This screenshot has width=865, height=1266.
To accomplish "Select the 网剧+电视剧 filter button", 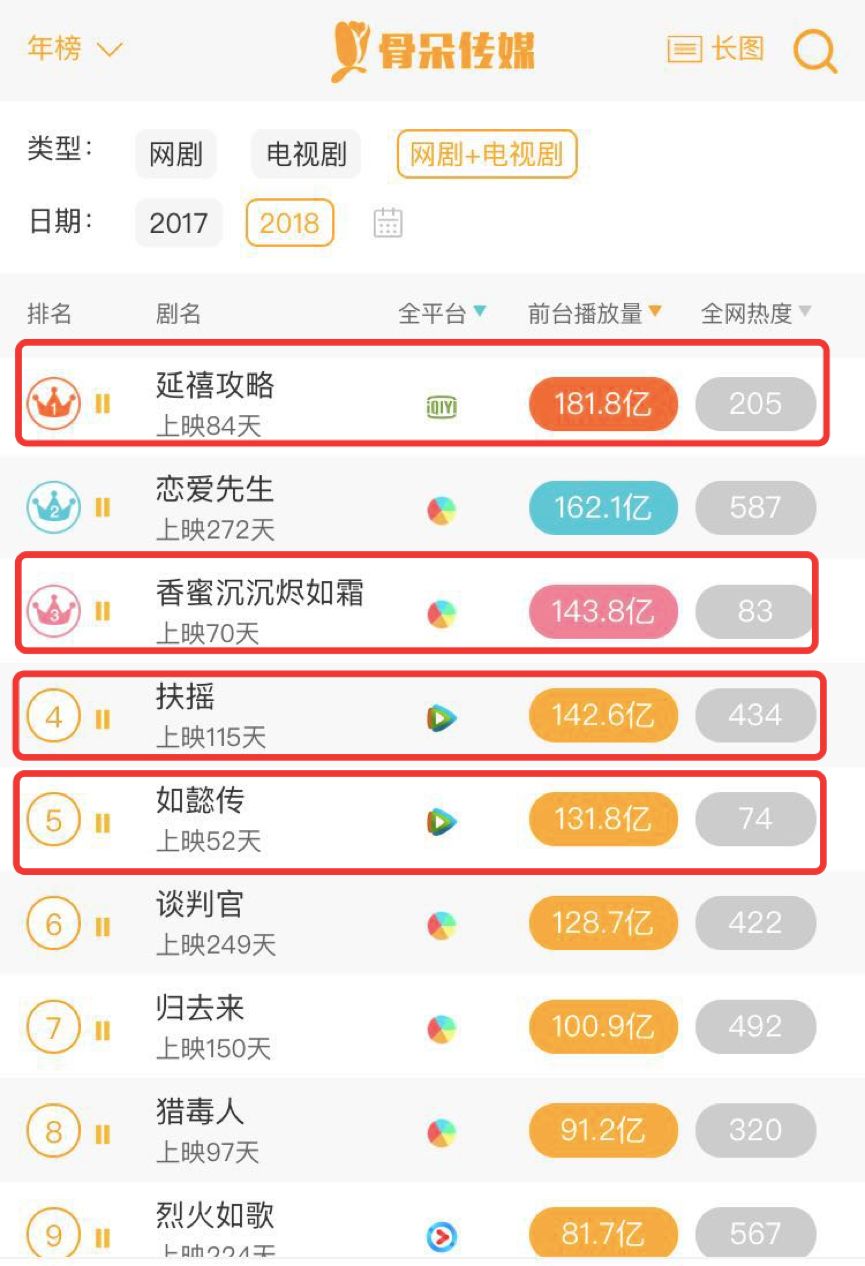I will click(486, 154).
